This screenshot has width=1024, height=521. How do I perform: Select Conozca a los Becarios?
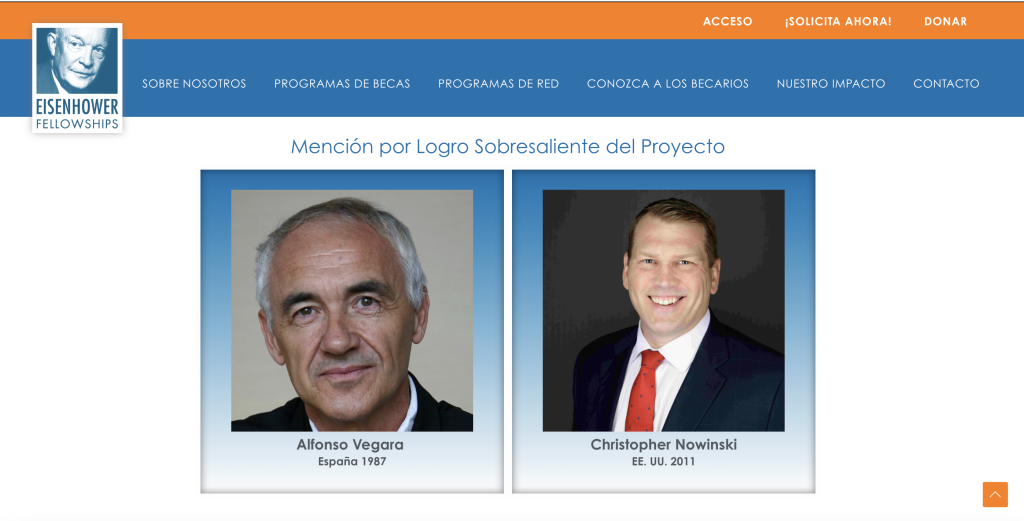pos(667,84)
